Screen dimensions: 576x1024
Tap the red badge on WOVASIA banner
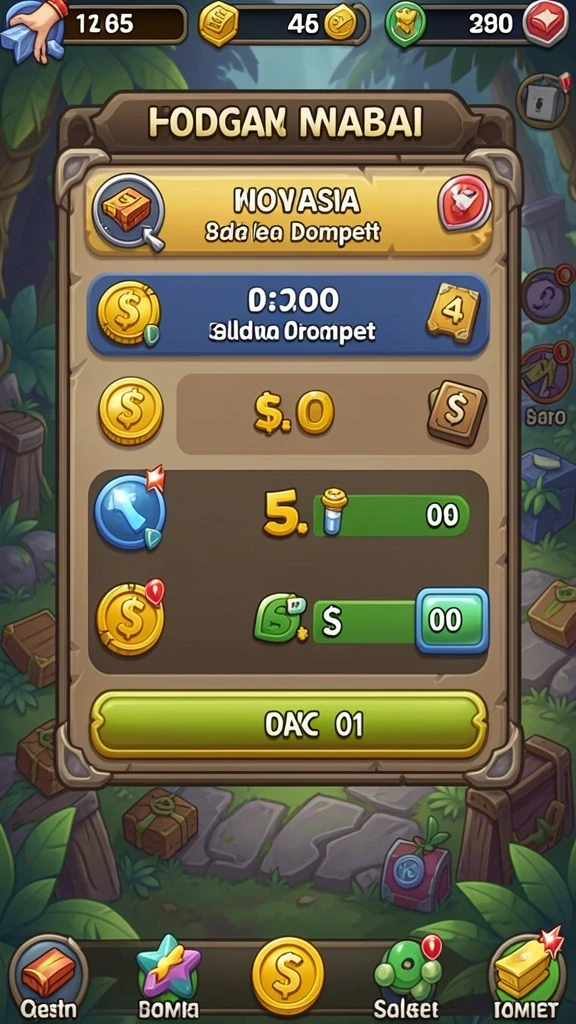tap(464, 204)
